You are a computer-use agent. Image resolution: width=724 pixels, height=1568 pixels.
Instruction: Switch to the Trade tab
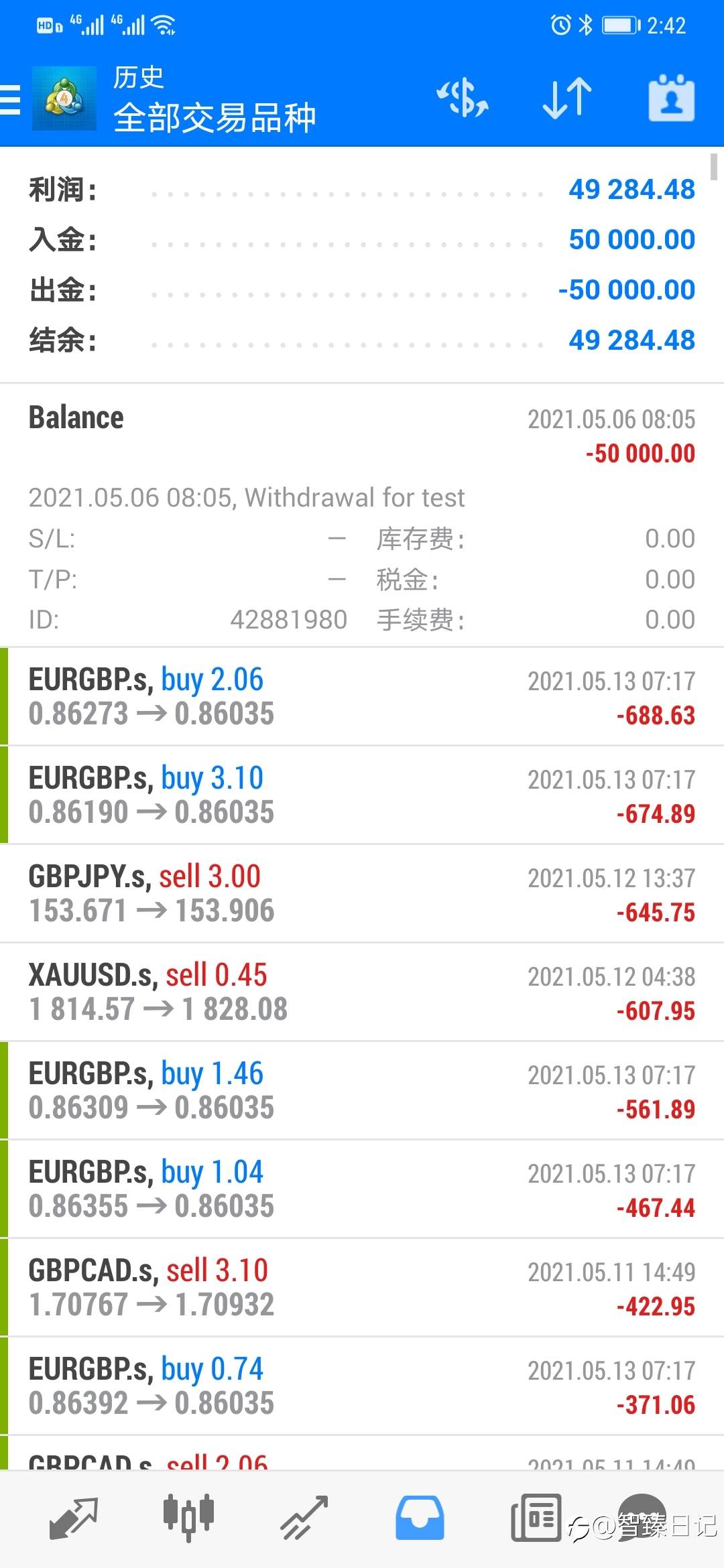click(x=304, y=1518)
